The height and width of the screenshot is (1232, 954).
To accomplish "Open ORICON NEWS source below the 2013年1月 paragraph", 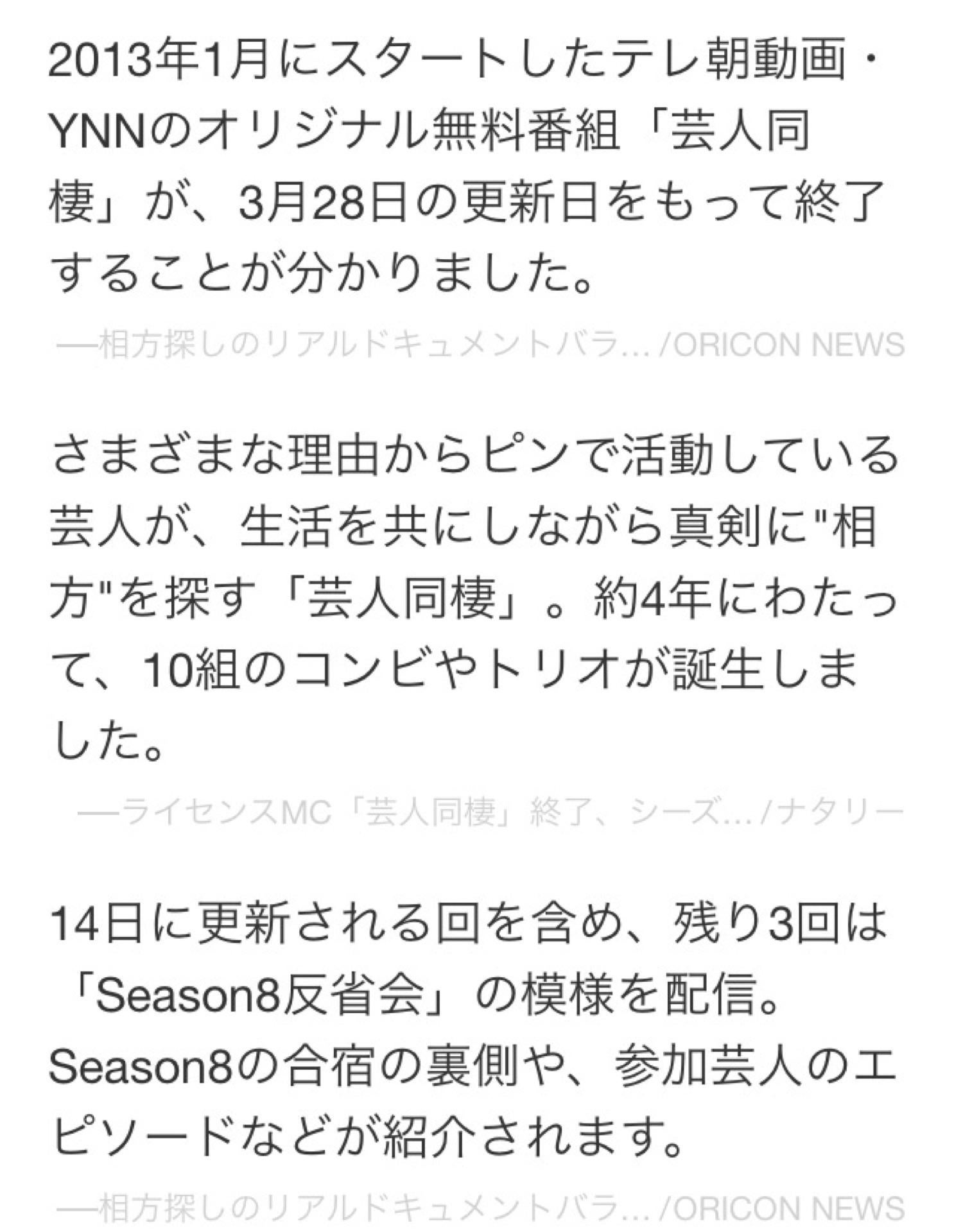I will click(x=480, y=345).
